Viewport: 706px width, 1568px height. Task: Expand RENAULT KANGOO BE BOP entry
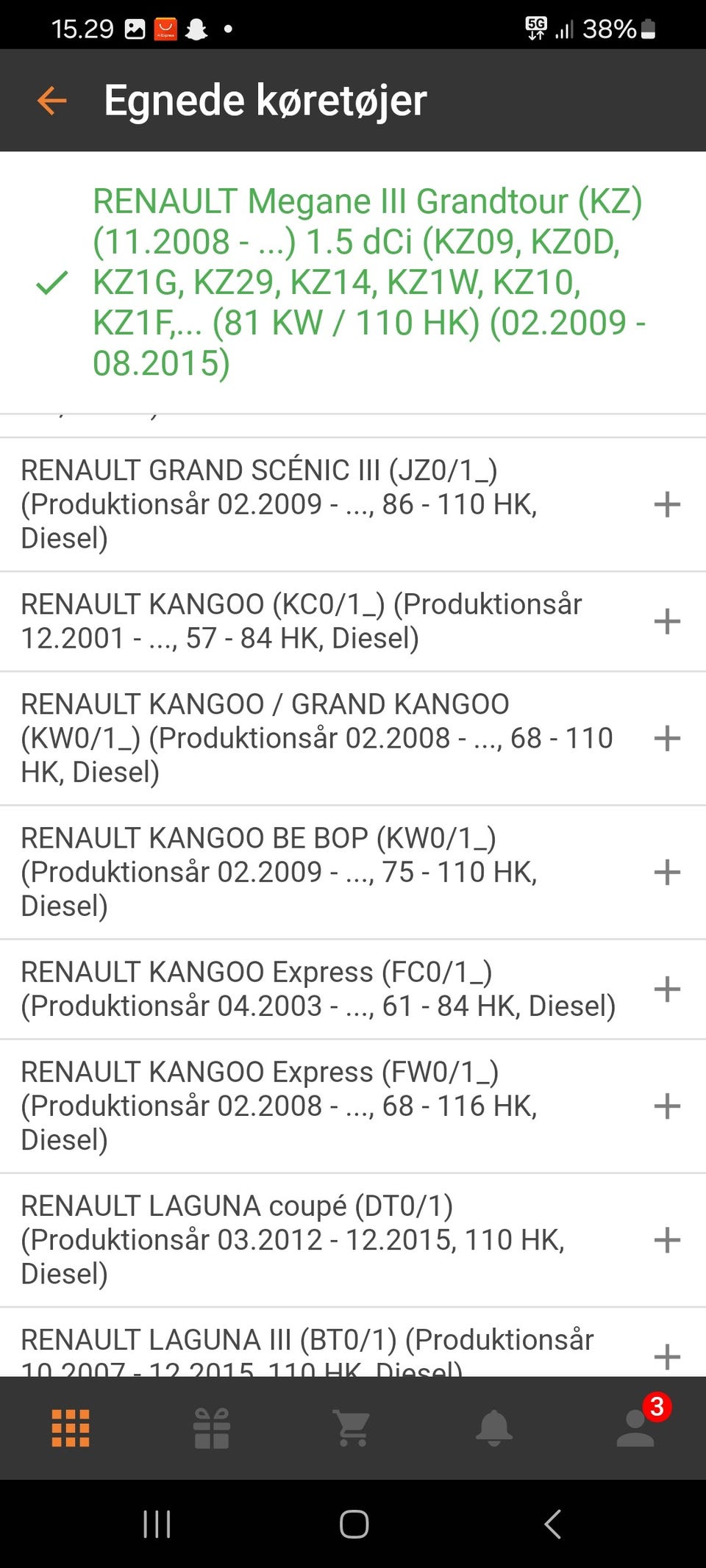666,873
